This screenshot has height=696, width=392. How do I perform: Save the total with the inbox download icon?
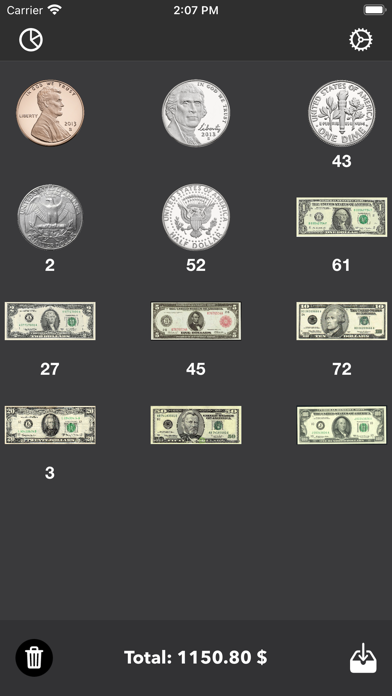363,657
